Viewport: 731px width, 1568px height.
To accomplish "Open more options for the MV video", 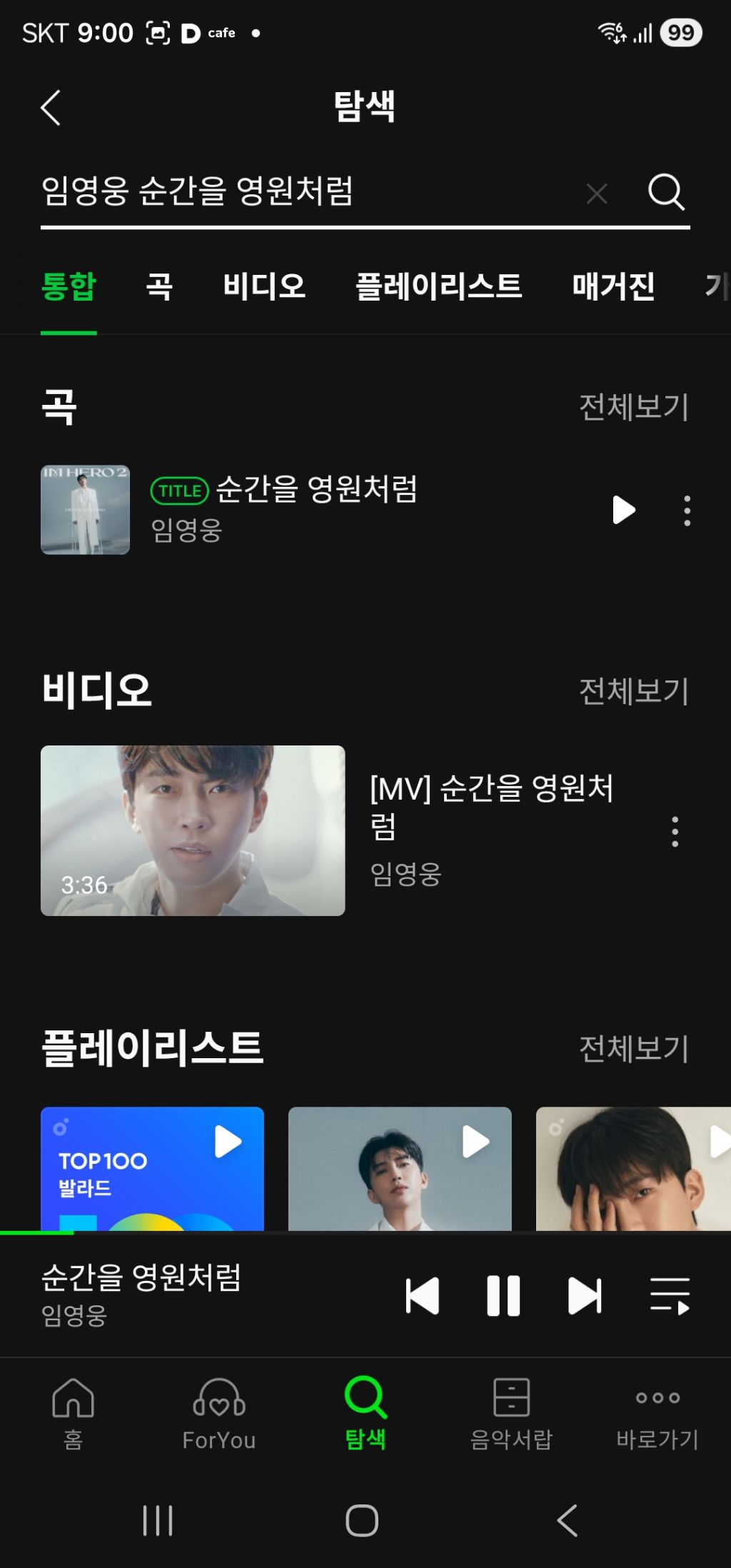I will click(x=675, y=831).
